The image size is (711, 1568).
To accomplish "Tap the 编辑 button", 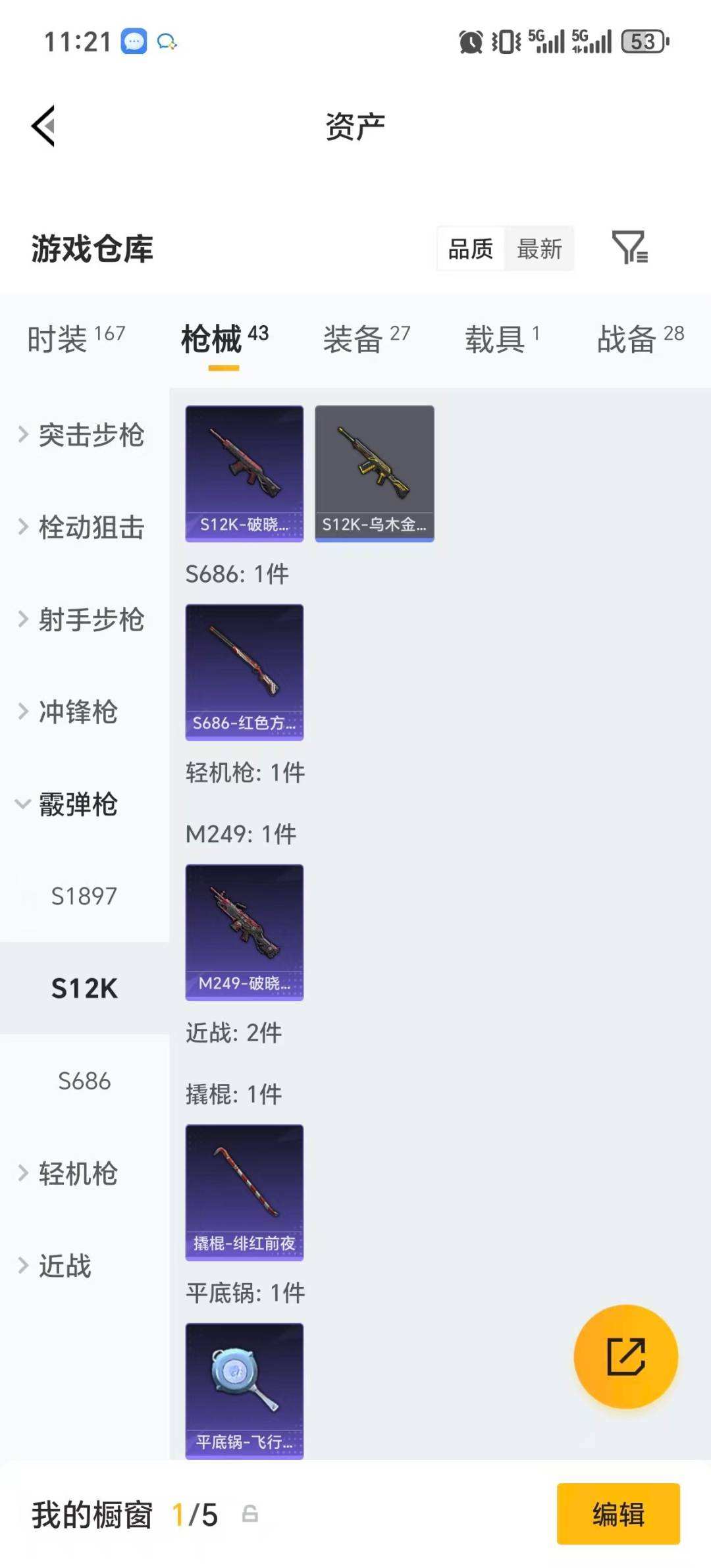I will pyautogui.click(x=618, y=1513).
